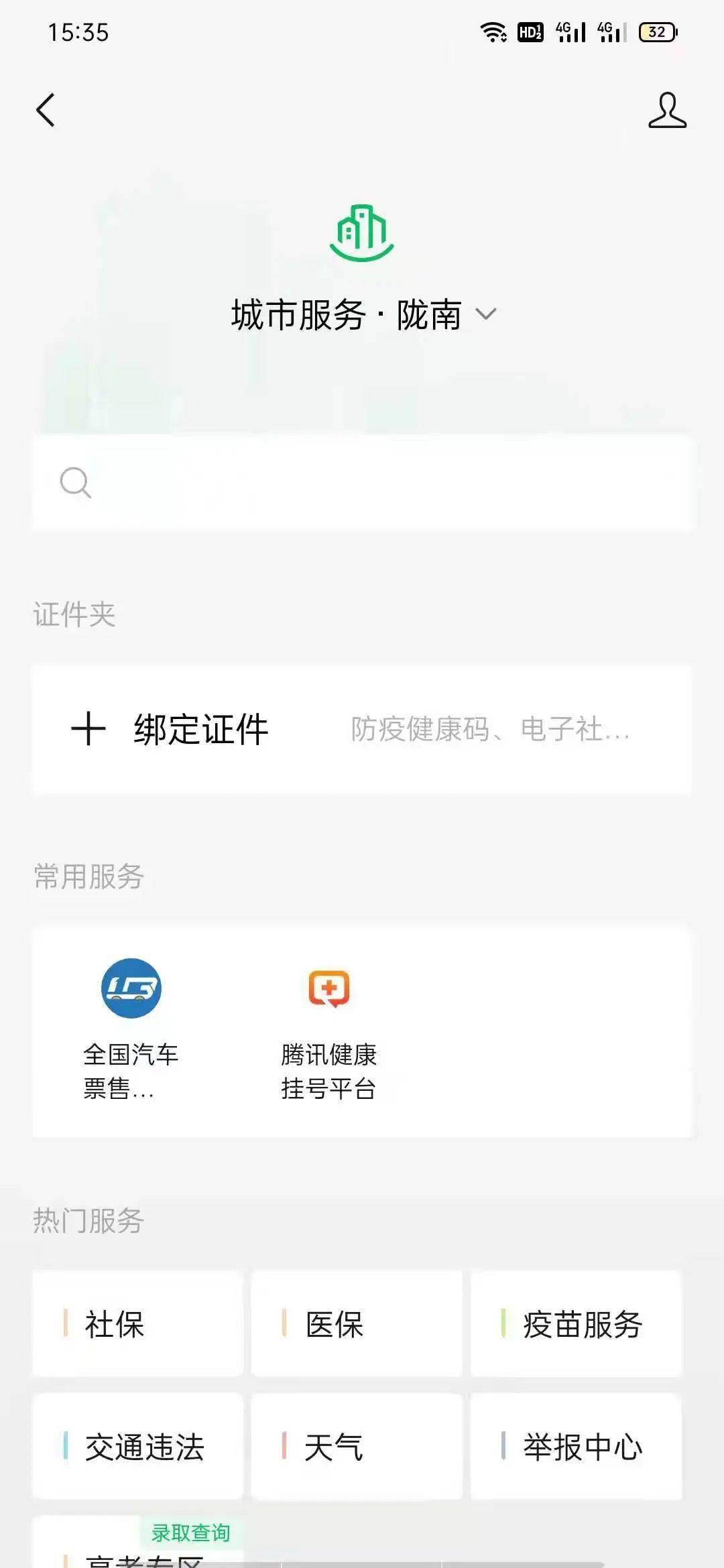724x1568 pixels.
Task: Open 举报中心 report center
Action: tap(577, 1446)
